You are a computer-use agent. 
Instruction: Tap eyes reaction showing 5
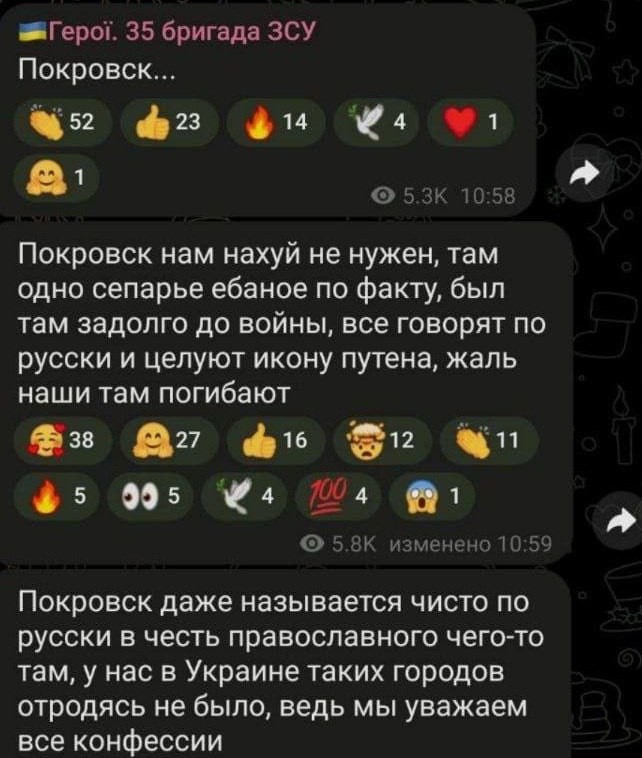[148, 497]
